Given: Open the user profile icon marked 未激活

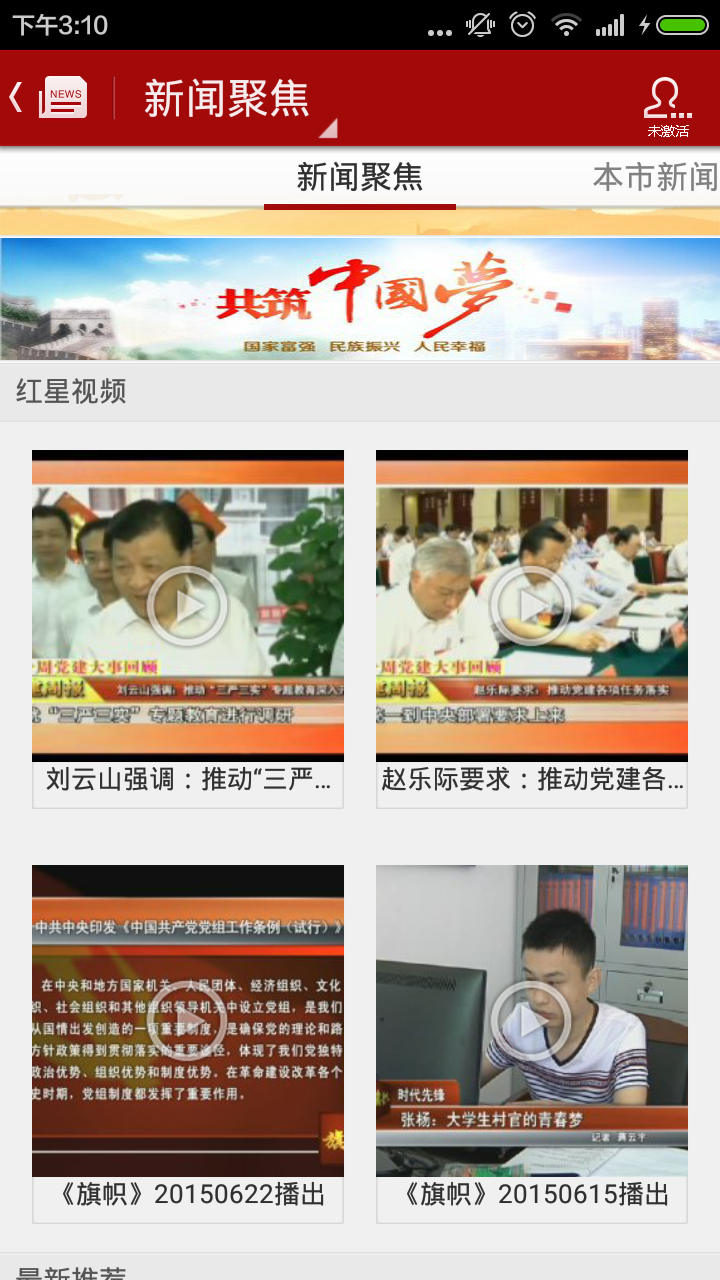Looking at the screenshot, I should (660, 97).
